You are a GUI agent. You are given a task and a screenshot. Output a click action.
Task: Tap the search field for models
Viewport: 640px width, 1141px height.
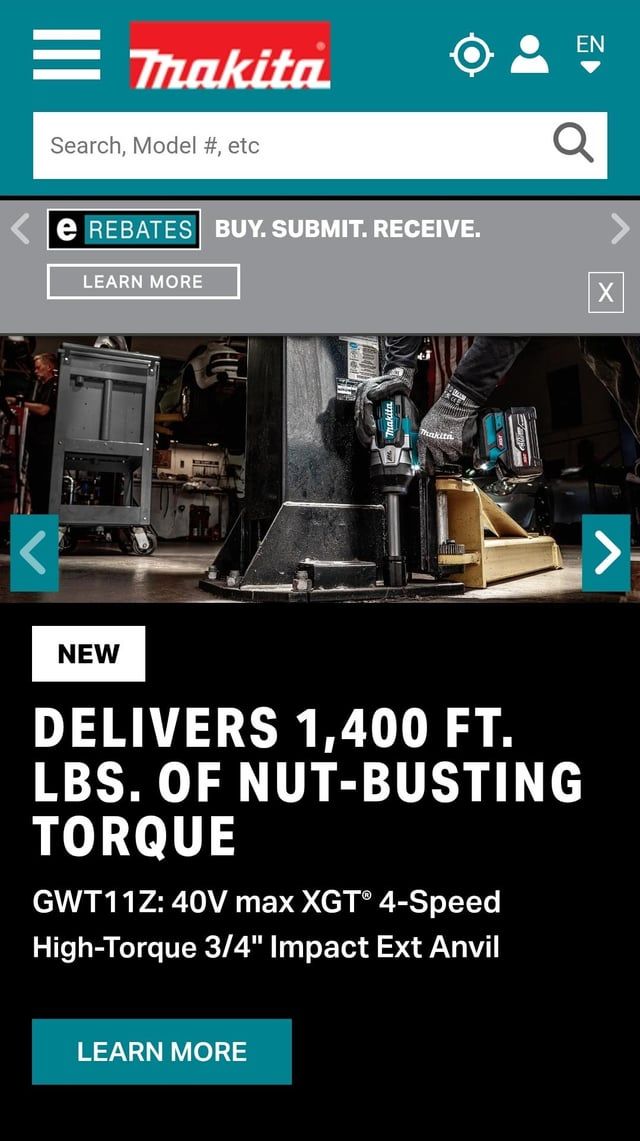(290, 146)
